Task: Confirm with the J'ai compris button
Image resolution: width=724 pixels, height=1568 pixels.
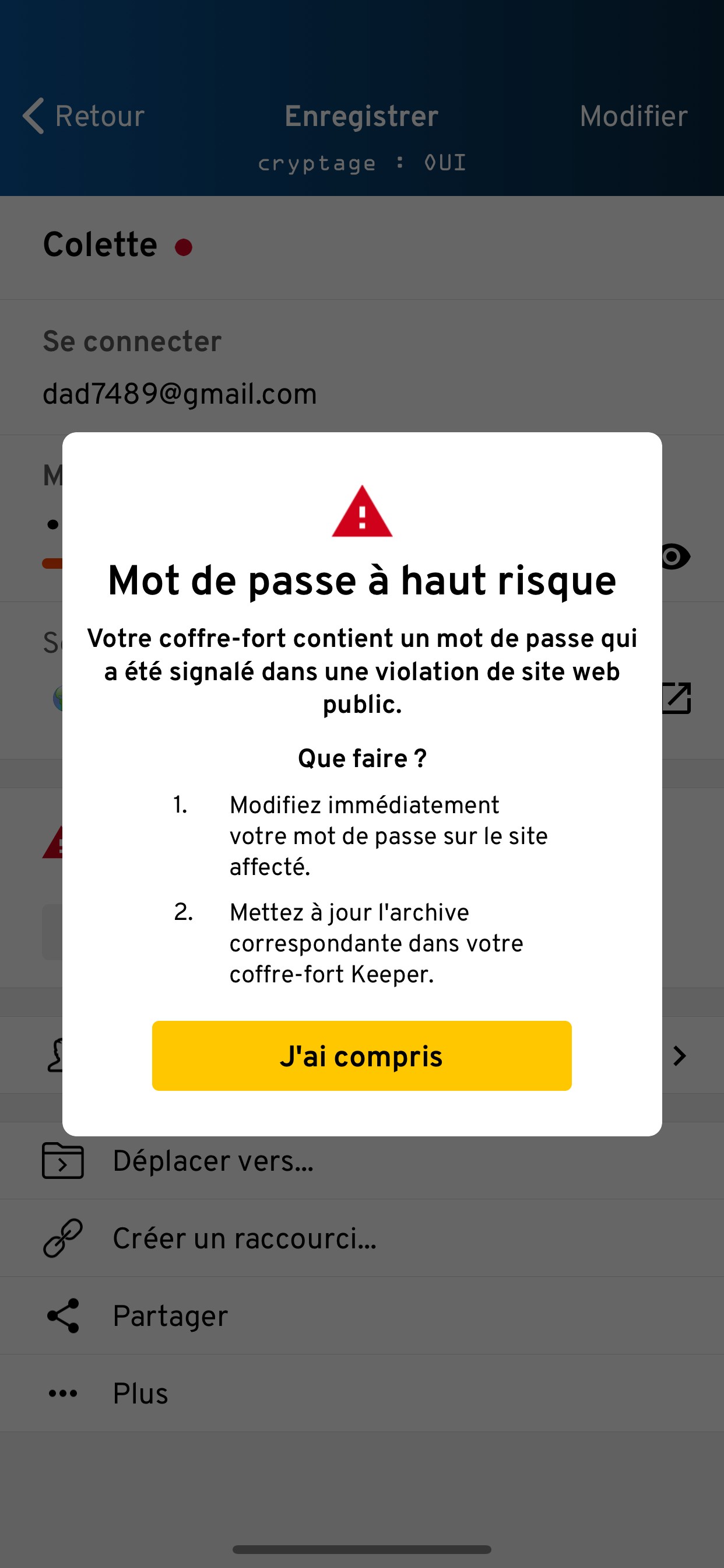Action: [x=361, y=1055]
